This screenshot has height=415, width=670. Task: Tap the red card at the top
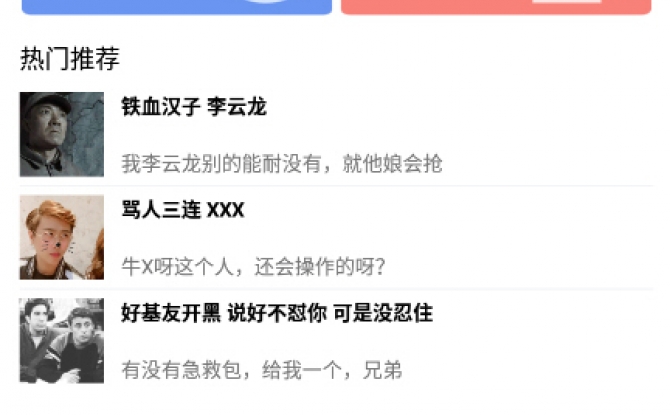click(496, 6)
